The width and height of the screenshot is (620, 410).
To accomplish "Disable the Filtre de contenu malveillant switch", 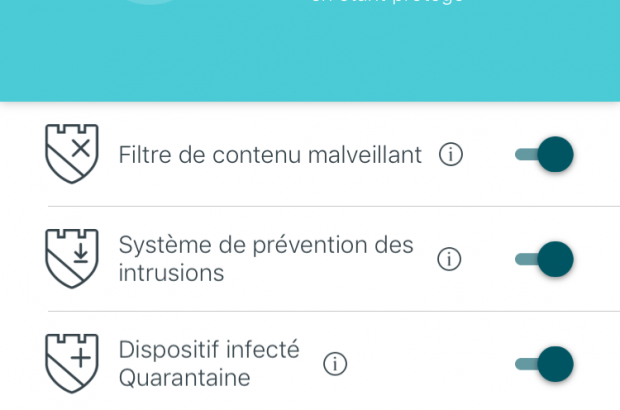I will point(545,155).
